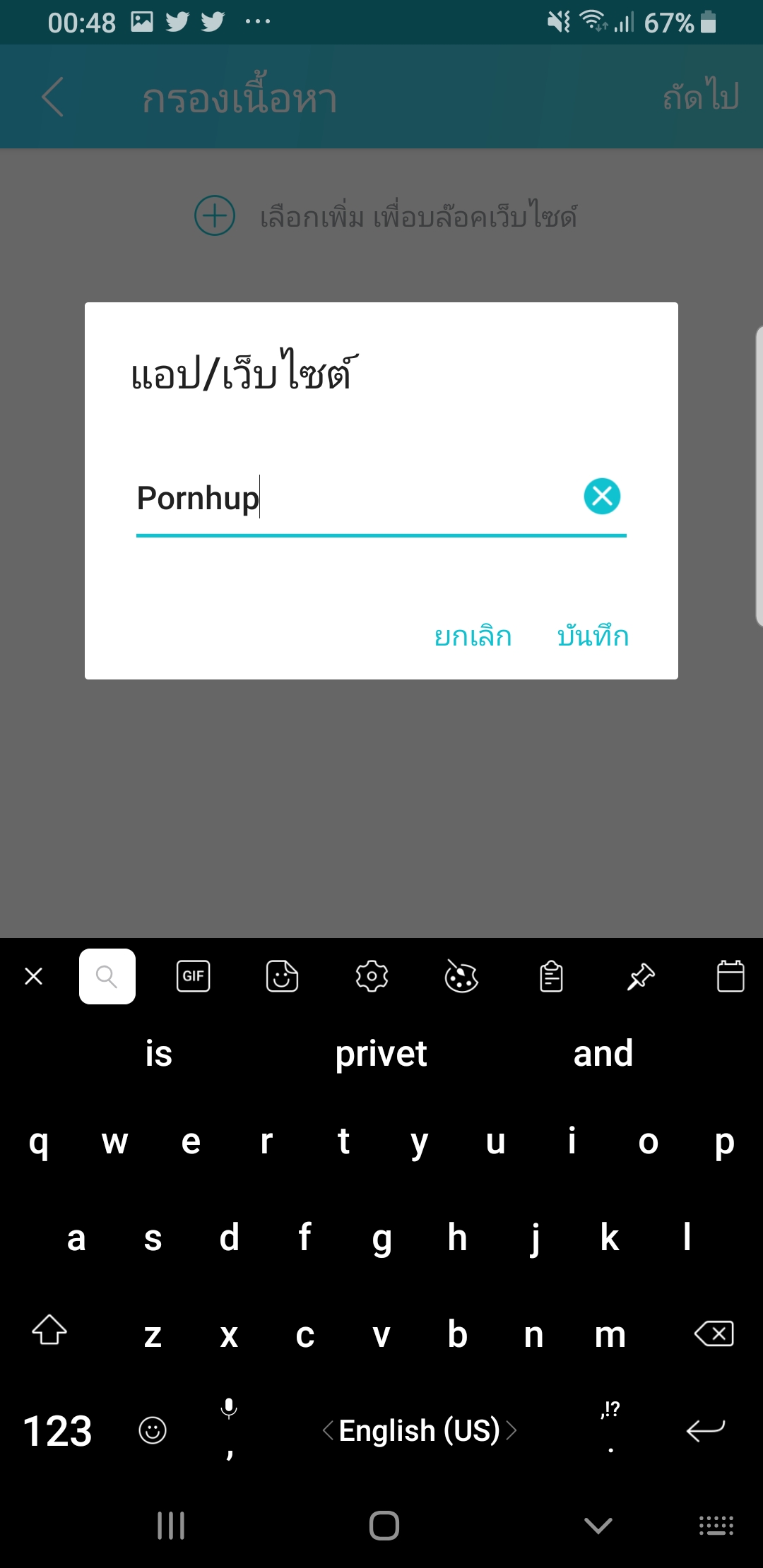Open keyboard settings gear

coord(372,977)
